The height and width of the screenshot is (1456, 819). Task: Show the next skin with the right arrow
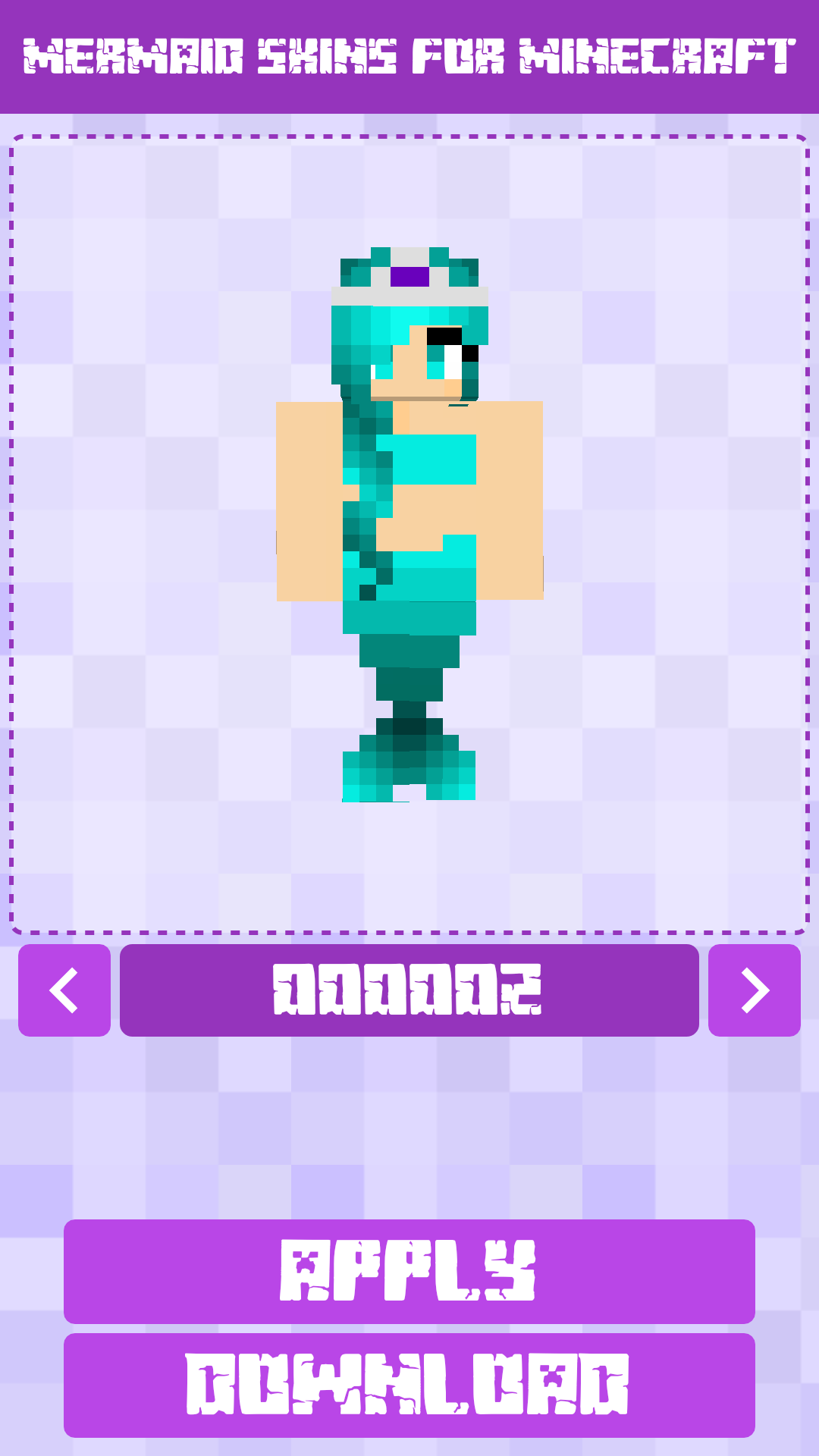[755, 990]
